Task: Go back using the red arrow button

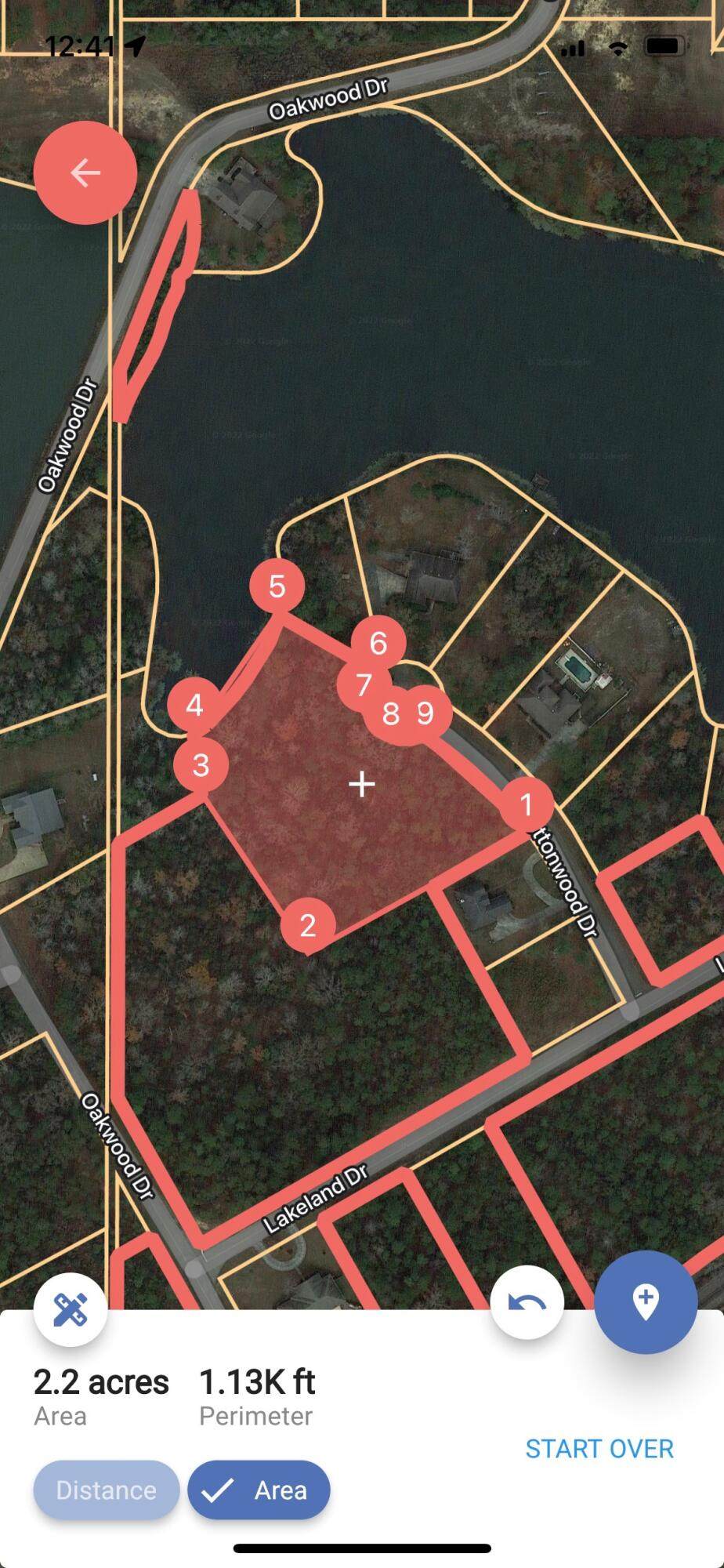Action: click(x=85, y=172)
